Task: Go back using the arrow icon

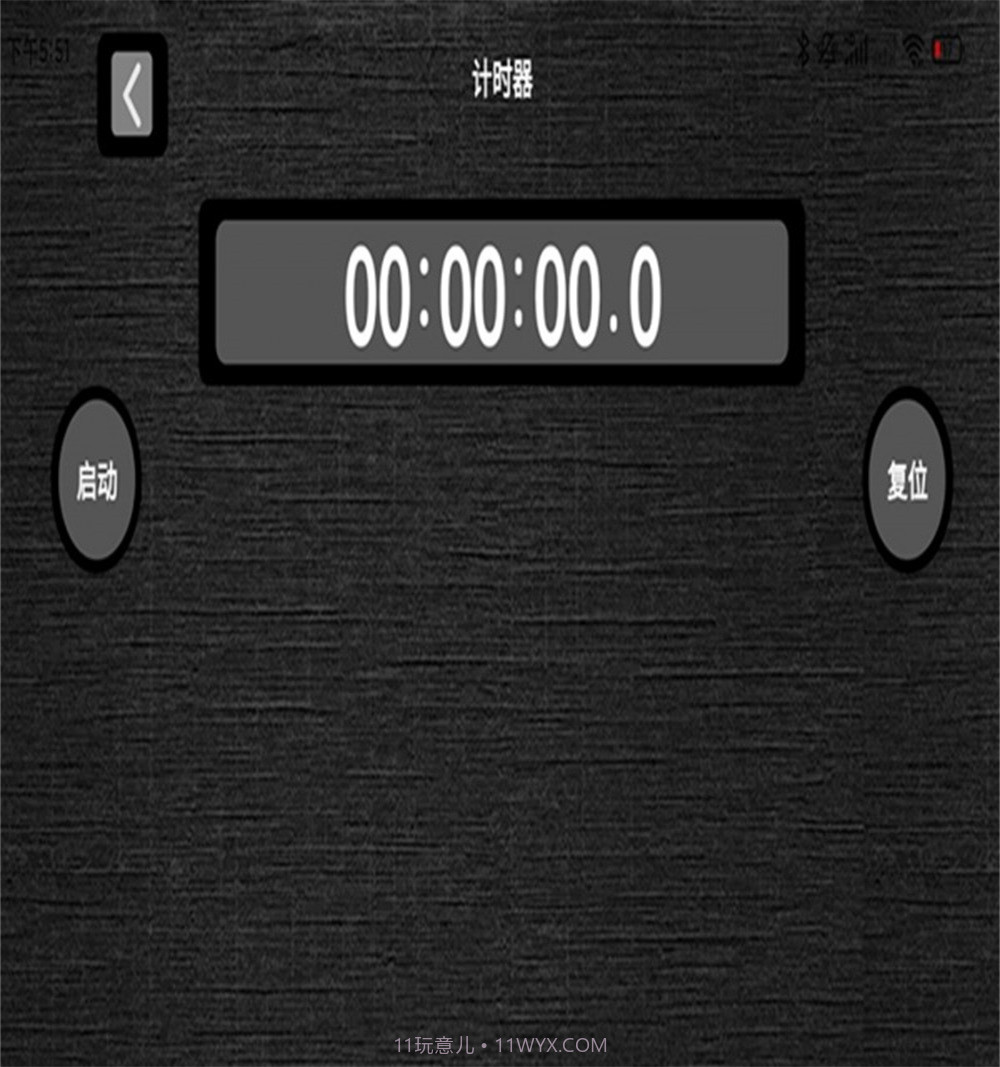Action: [132, 95]
